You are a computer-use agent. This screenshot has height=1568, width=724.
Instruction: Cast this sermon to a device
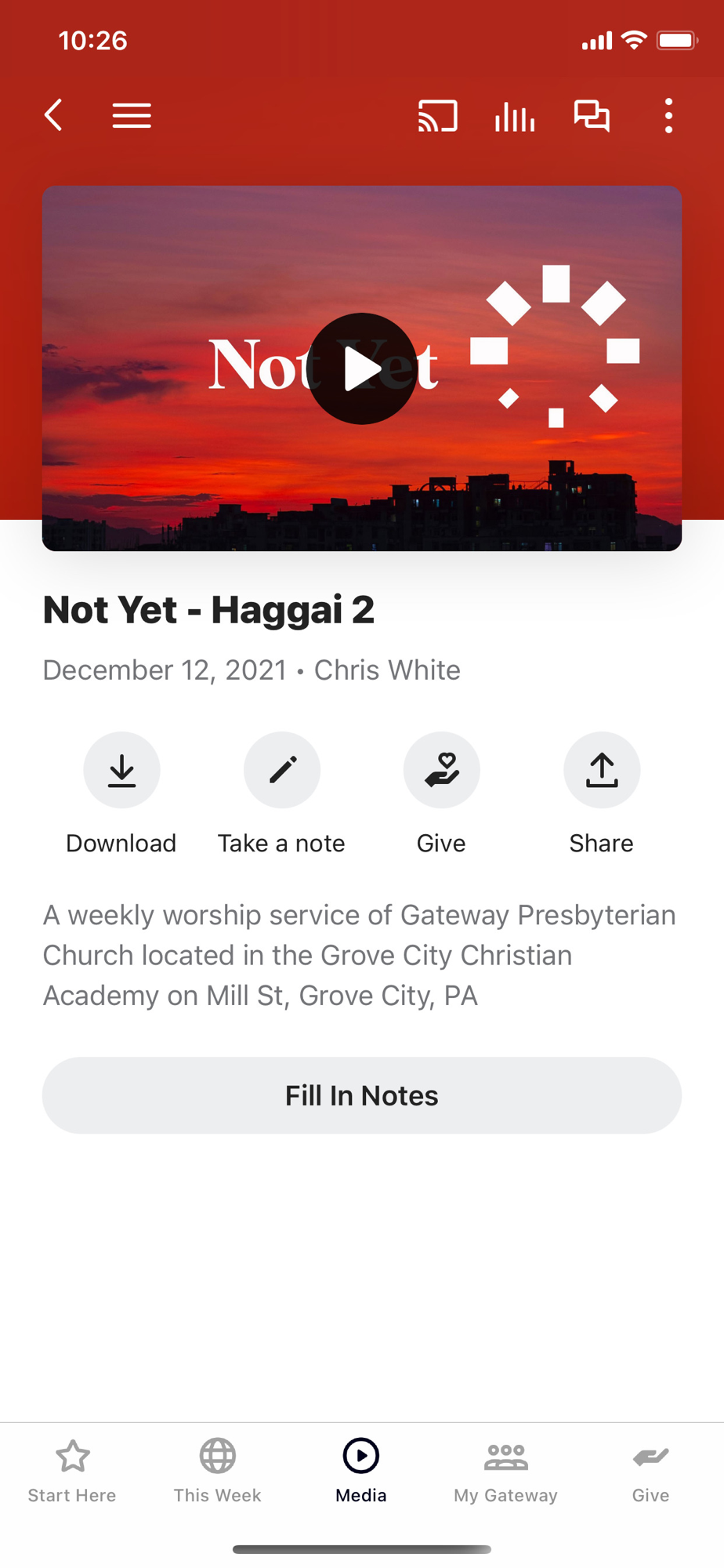tap(437, 116)
